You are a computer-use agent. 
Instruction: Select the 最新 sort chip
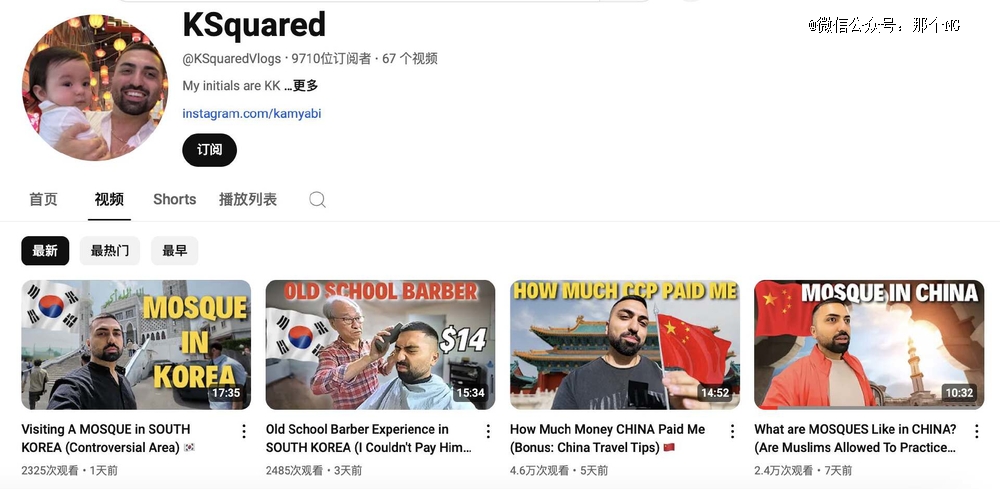[x=45, y=251]
